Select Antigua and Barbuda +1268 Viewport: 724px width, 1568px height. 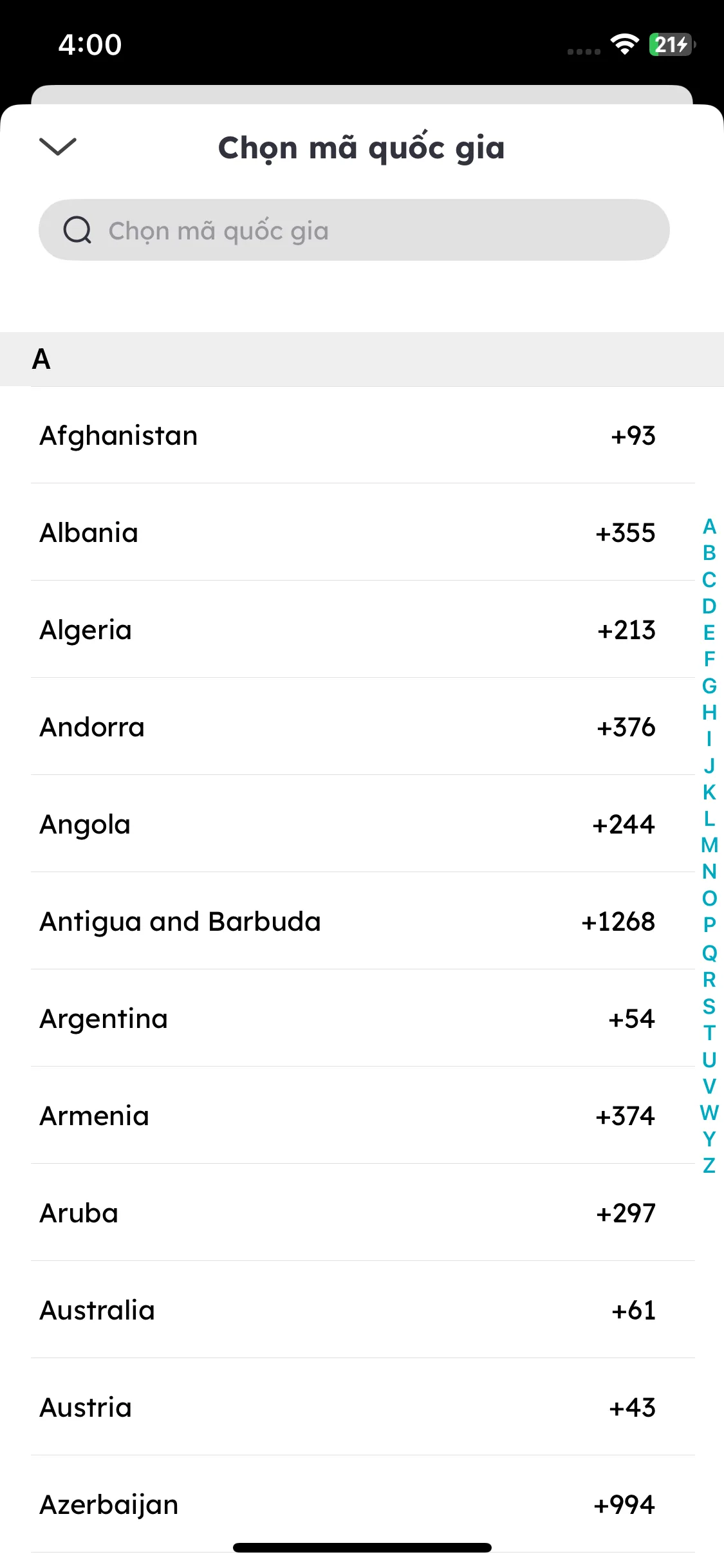point(348,922)
